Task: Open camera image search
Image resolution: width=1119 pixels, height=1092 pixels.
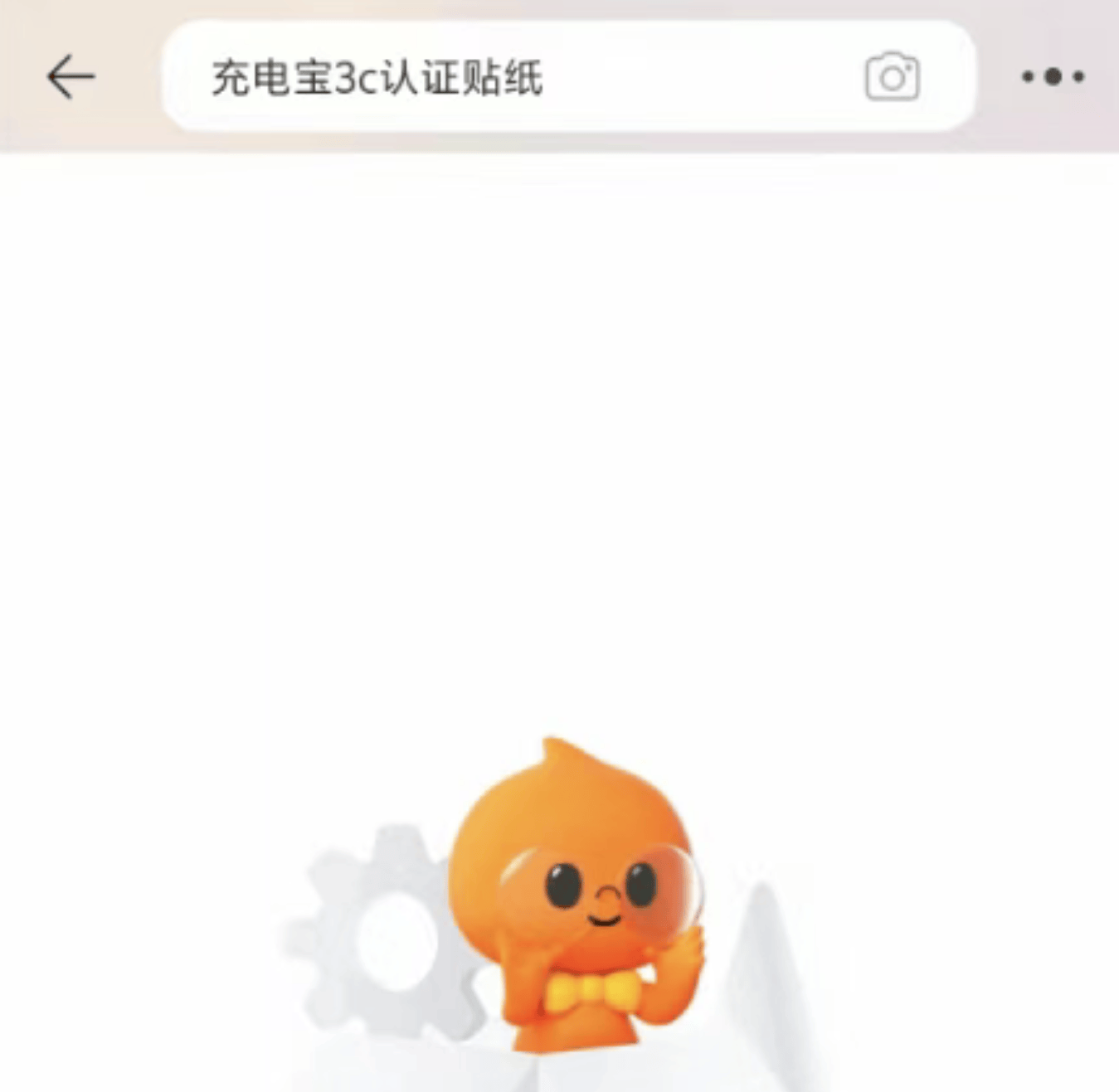Action: [892, 77]
